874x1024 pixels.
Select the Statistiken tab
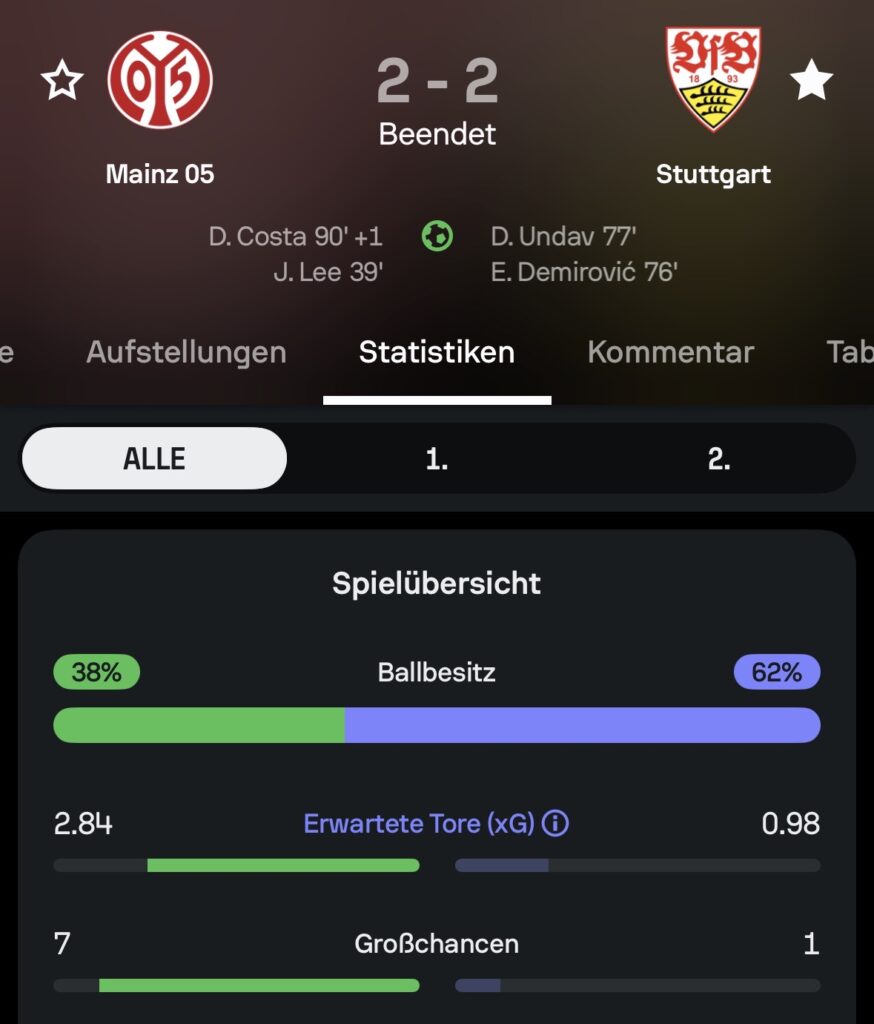(437, 352)
